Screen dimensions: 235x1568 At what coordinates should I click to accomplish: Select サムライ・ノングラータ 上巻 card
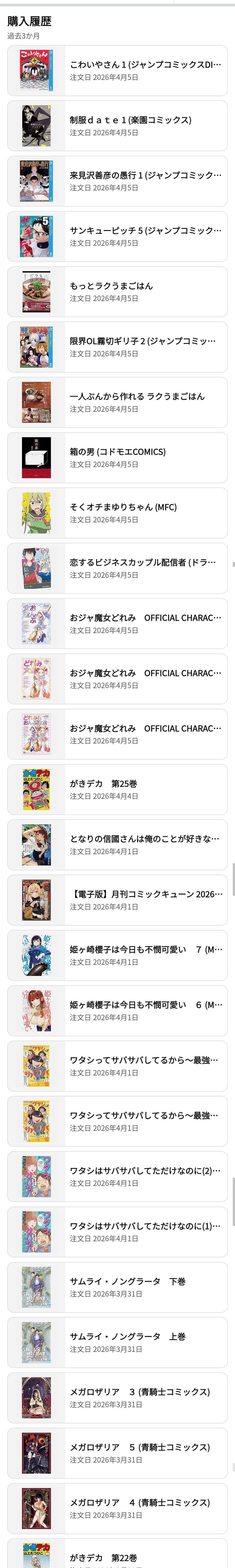(117, 1343)
